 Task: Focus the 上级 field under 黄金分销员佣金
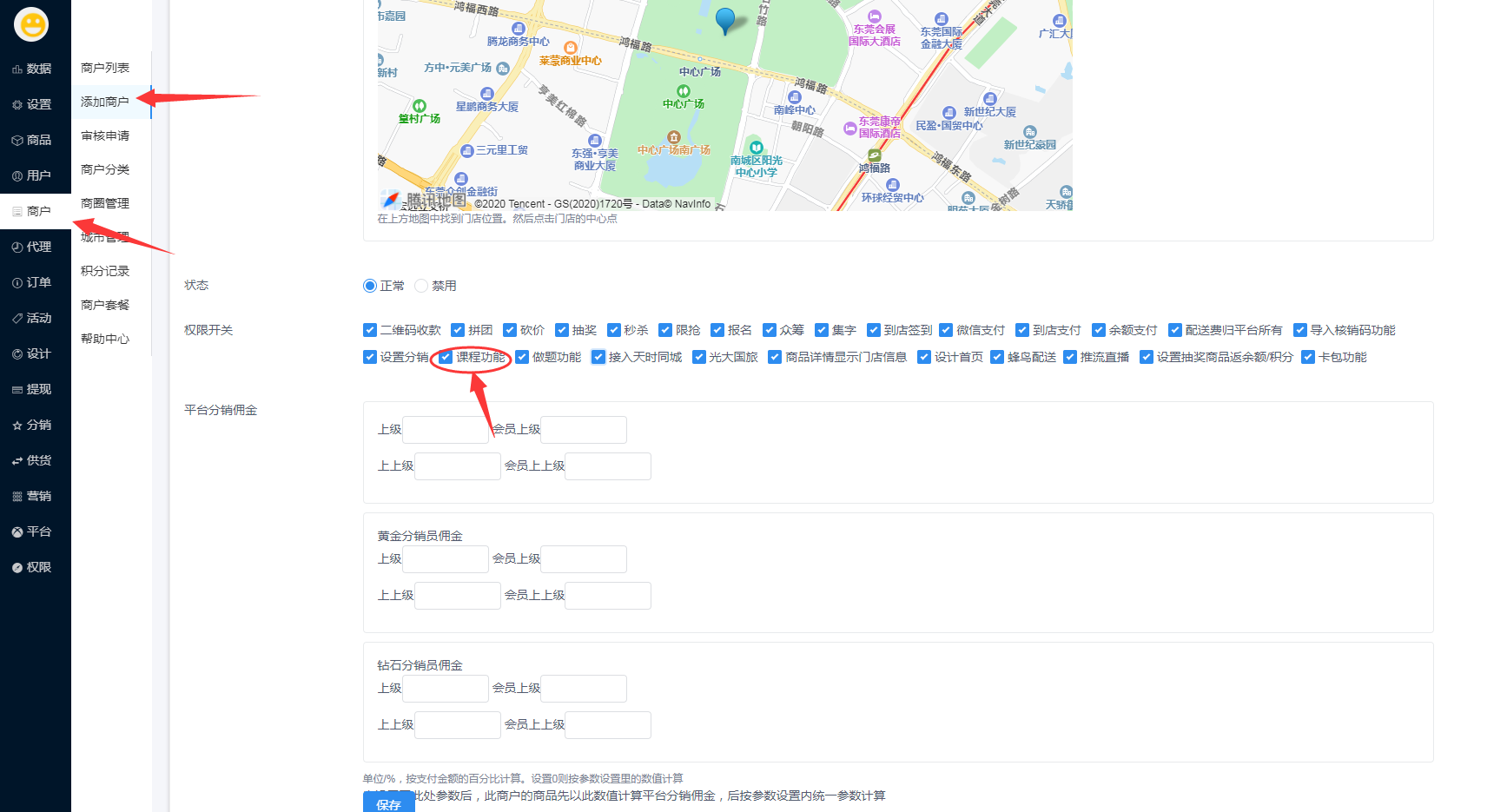446,559
